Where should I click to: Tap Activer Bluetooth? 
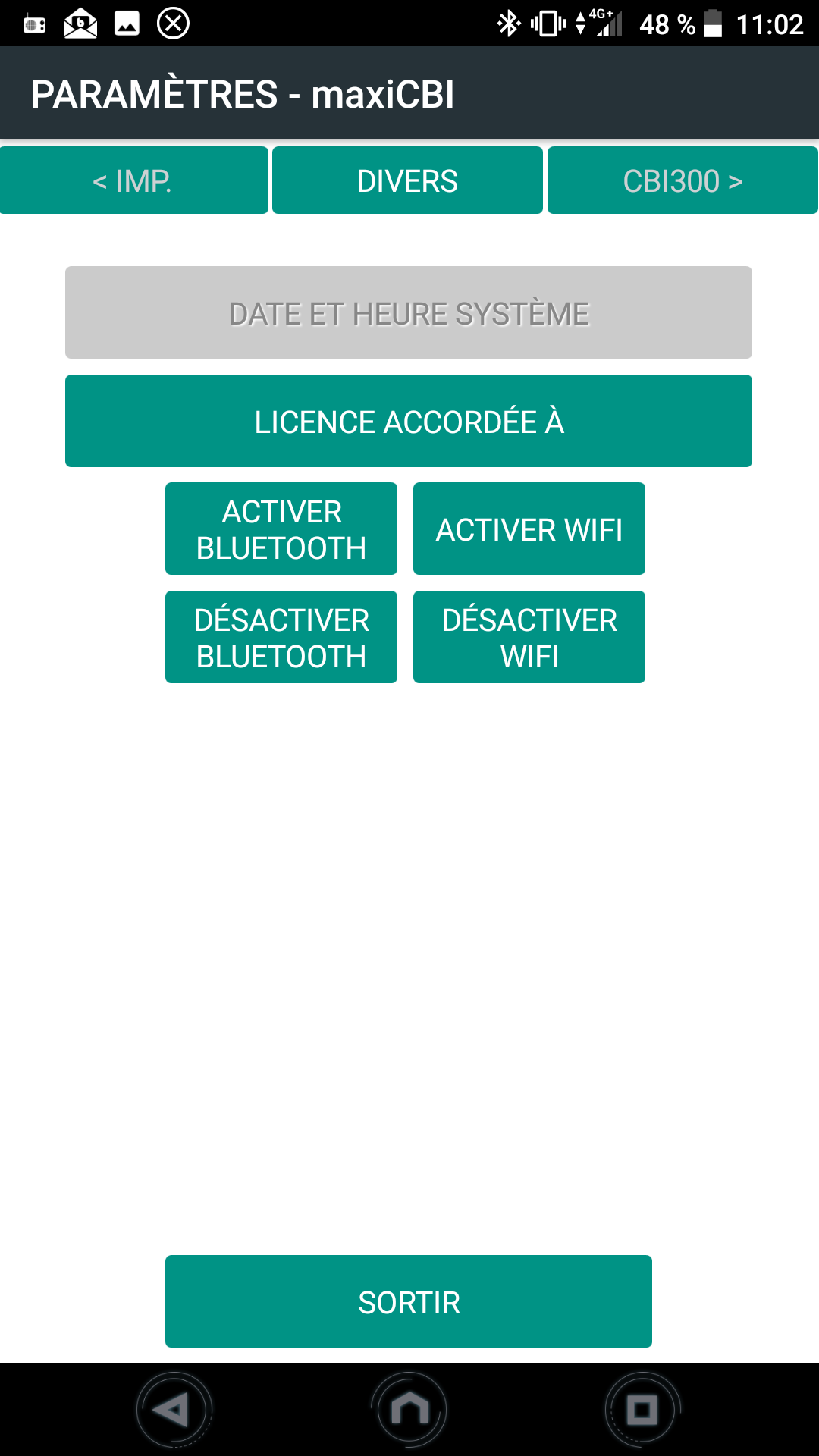click(281, 529)
